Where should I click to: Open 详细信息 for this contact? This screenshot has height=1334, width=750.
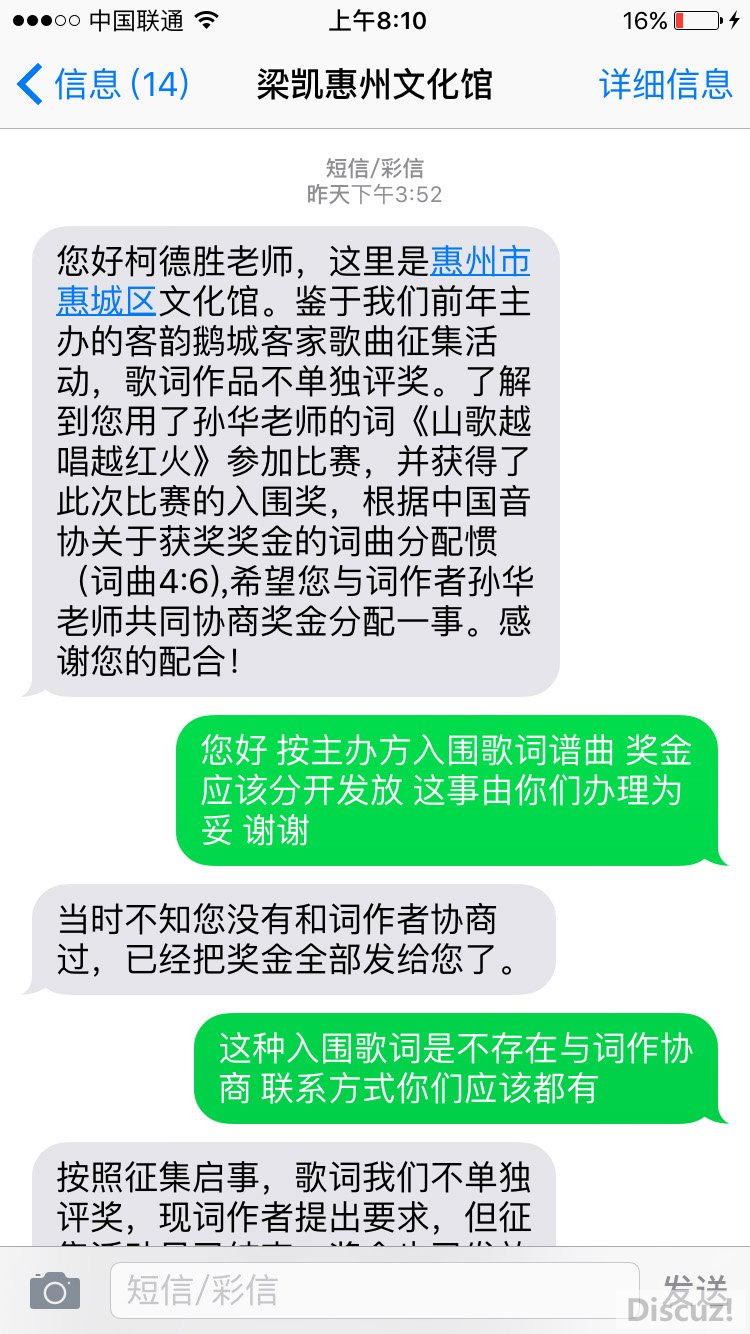click(x=665, y=84)
